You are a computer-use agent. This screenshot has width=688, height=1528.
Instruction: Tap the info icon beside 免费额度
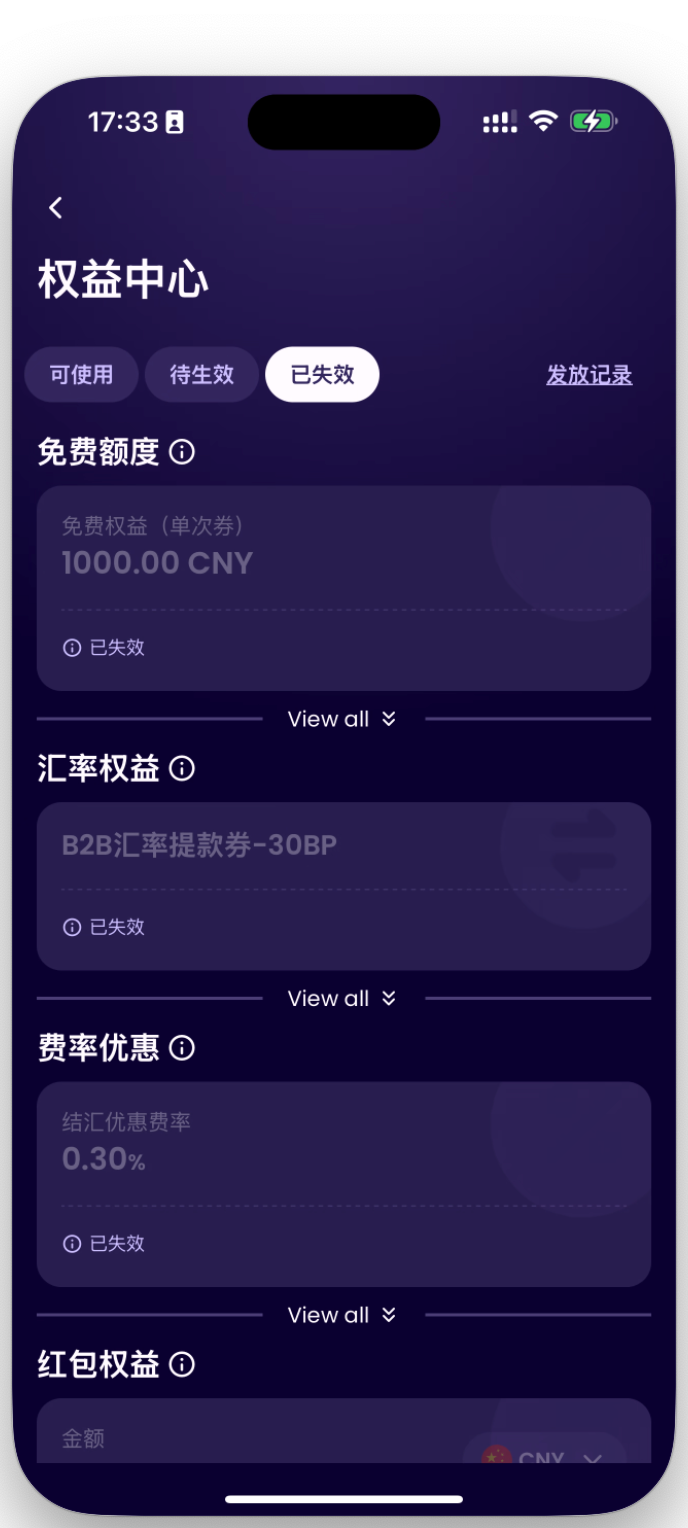click(x=182, y=452)
